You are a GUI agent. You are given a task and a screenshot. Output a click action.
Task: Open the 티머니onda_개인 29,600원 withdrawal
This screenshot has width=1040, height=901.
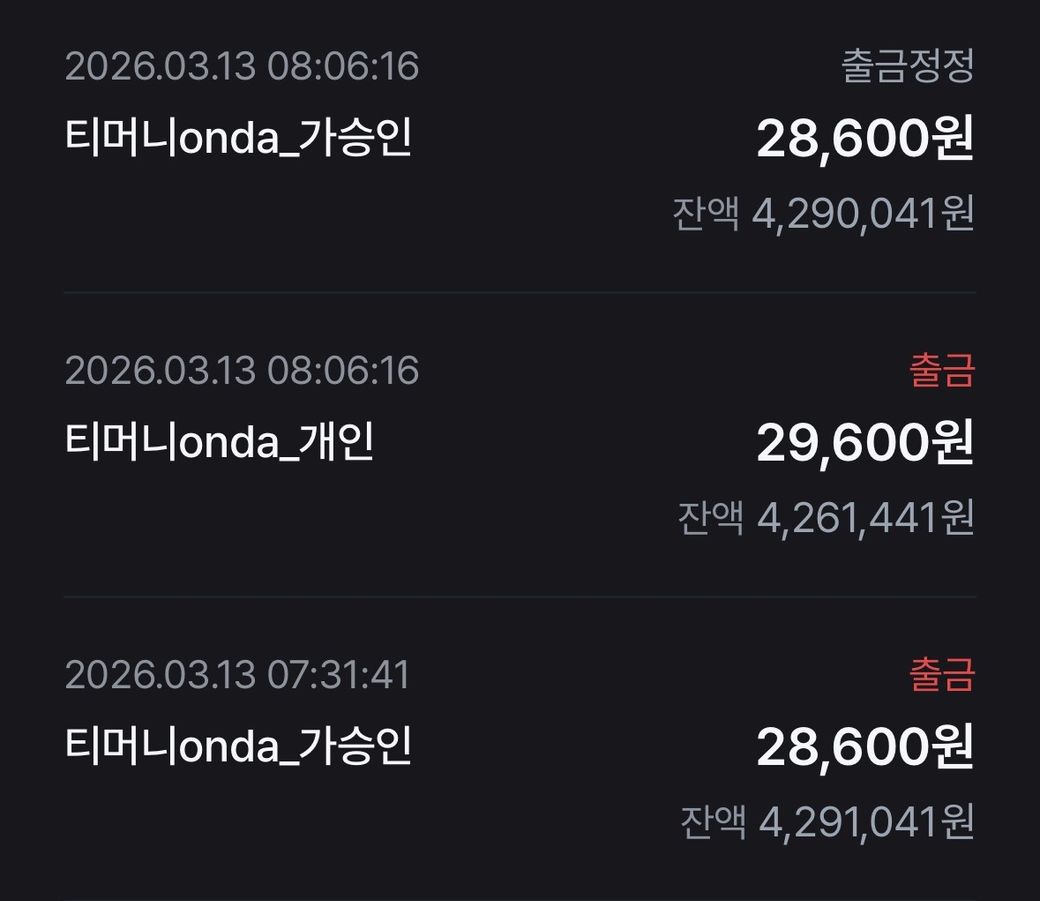(x=520, y=443)
